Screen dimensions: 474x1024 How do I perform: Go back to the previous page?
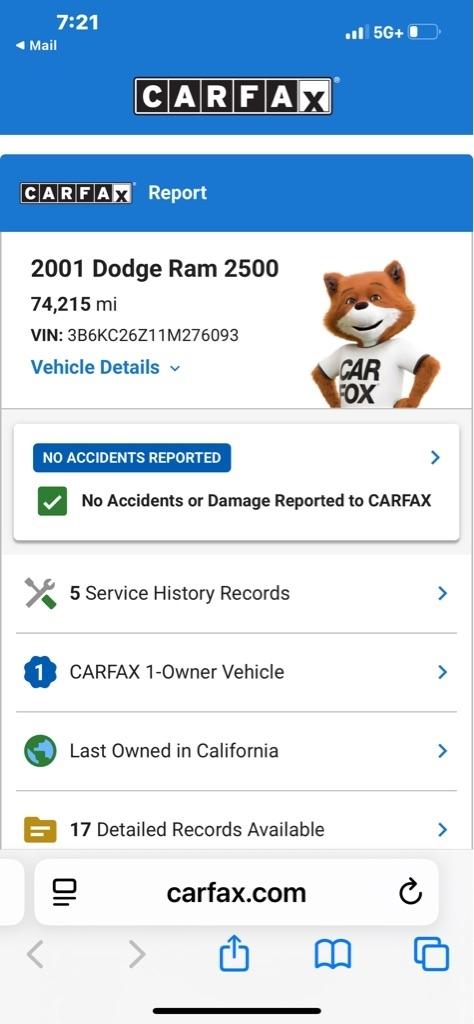click(35, 955)
